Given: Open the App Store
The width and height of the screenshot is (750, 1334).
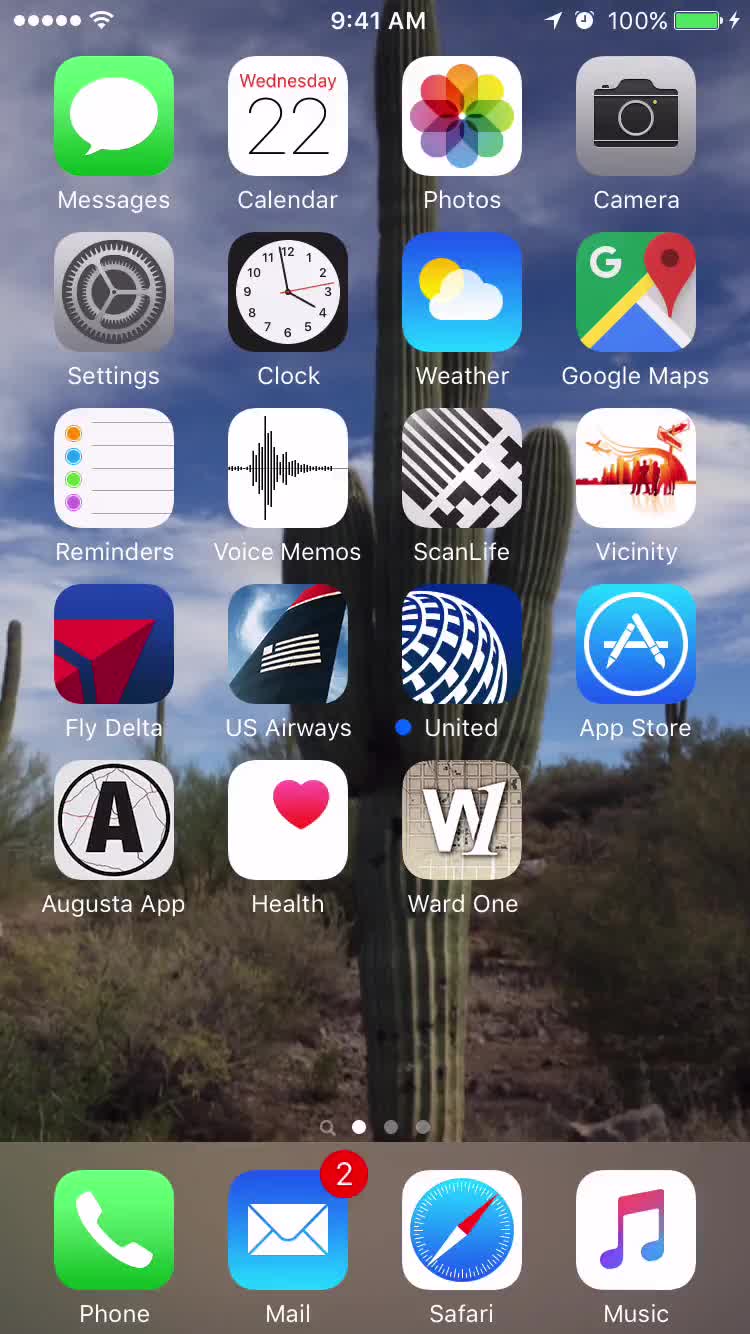Looking at the screenshot, I should coord(636,645).
